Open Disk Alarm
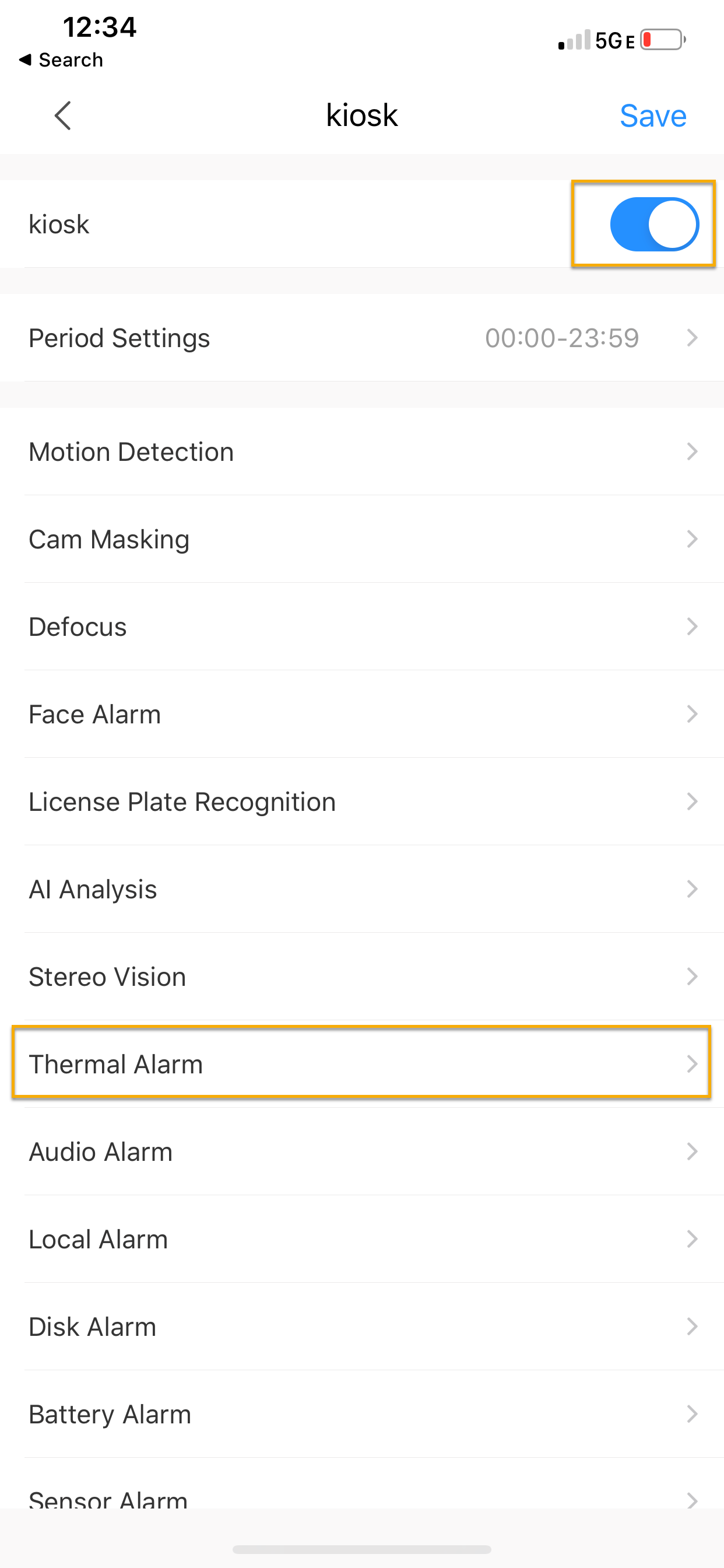This screenshot has height=1568, width=724. (362, 1327)
